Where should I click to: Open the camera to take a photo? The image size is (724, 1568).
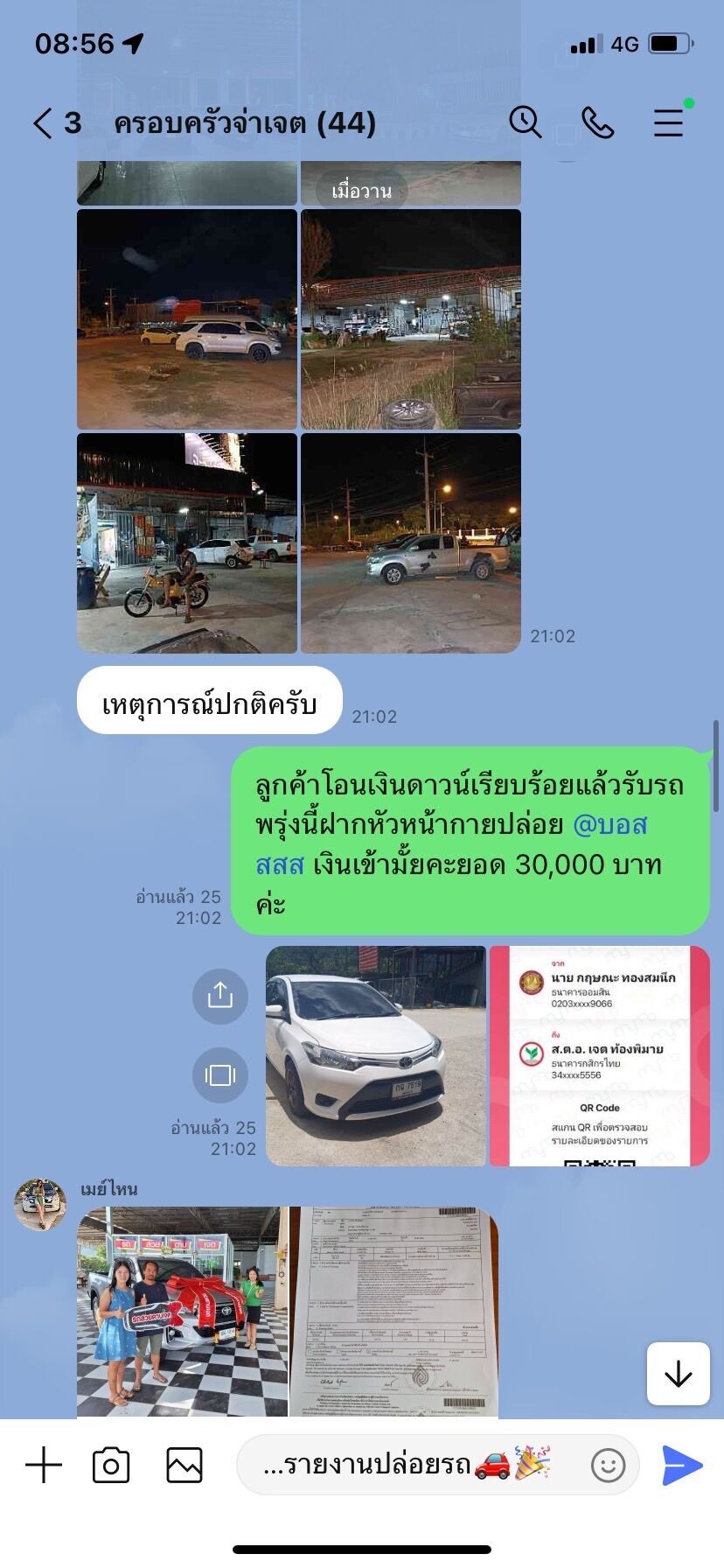click(111, 1464)
